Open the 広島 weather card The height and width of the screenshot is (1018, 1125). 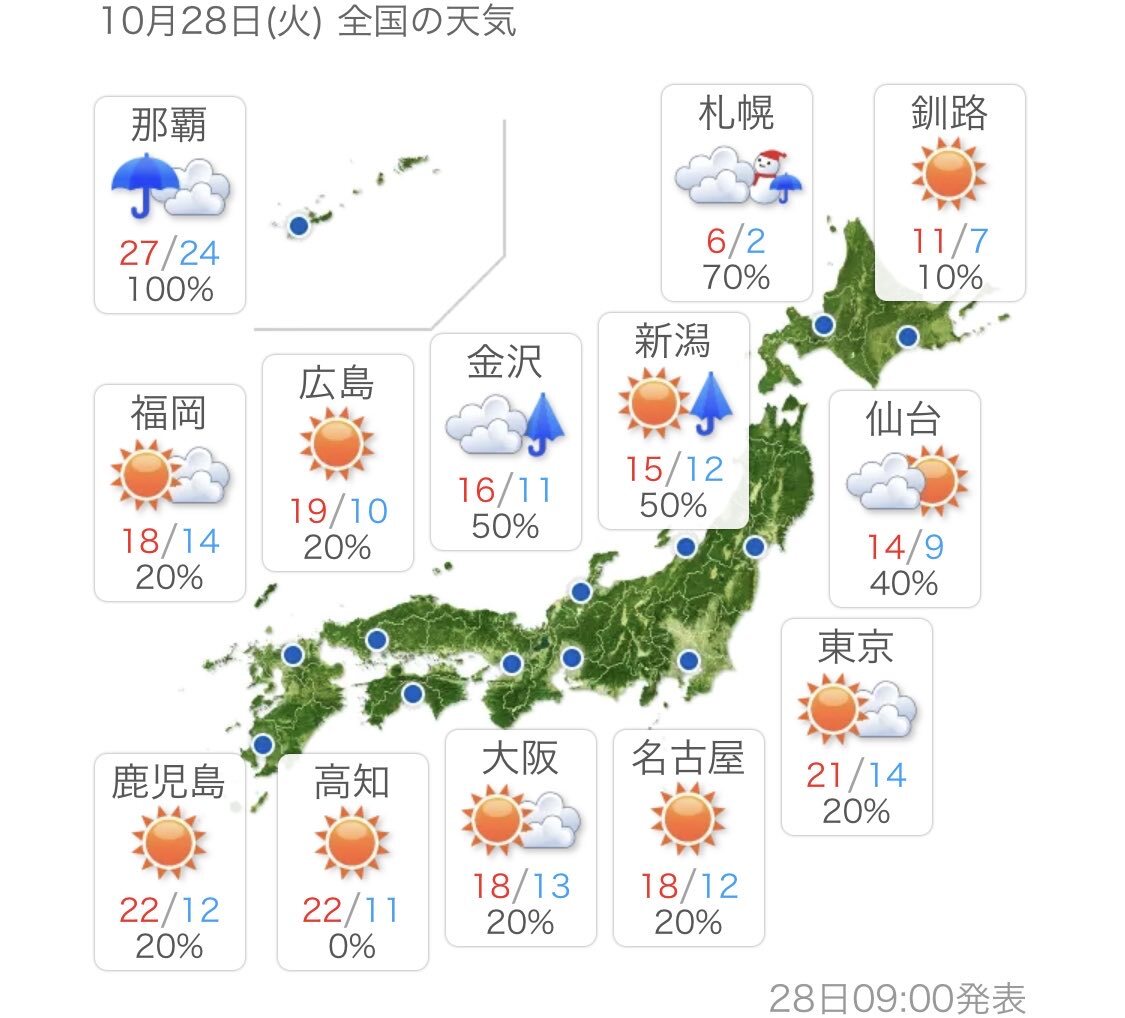[337, 462]
